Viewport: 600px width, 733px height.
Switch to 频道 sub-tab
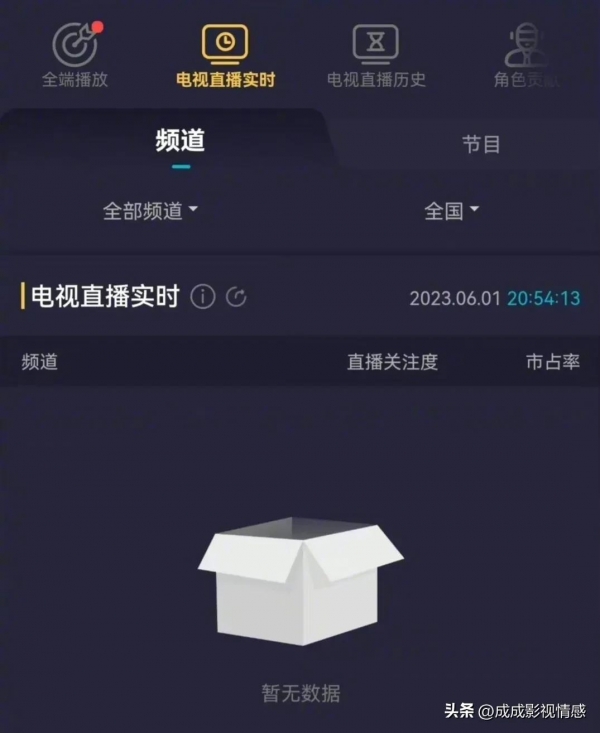point(180,142)
